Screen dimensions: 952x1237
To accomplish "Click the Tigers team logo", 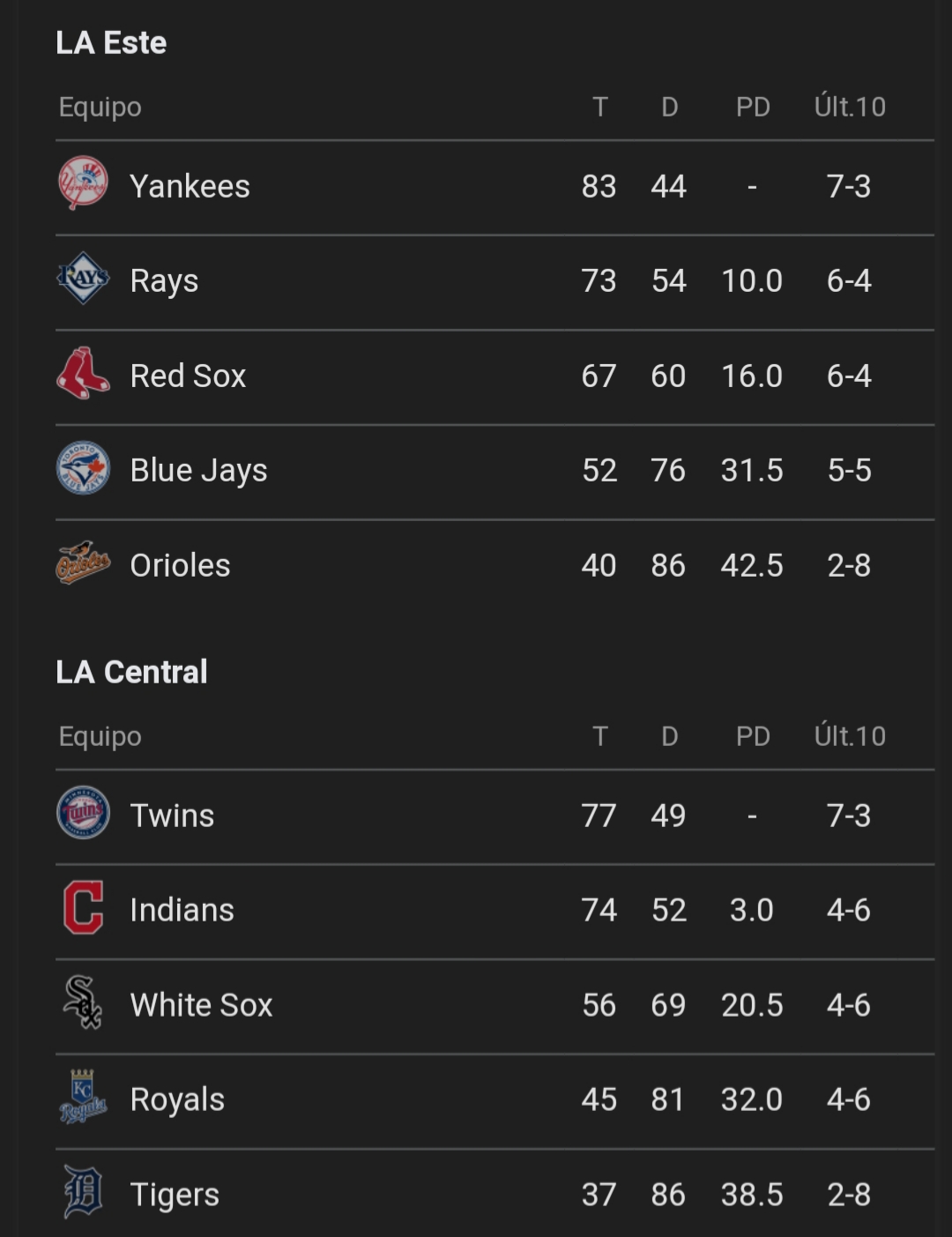I will pyautogui.click(x=82, y=1194).
